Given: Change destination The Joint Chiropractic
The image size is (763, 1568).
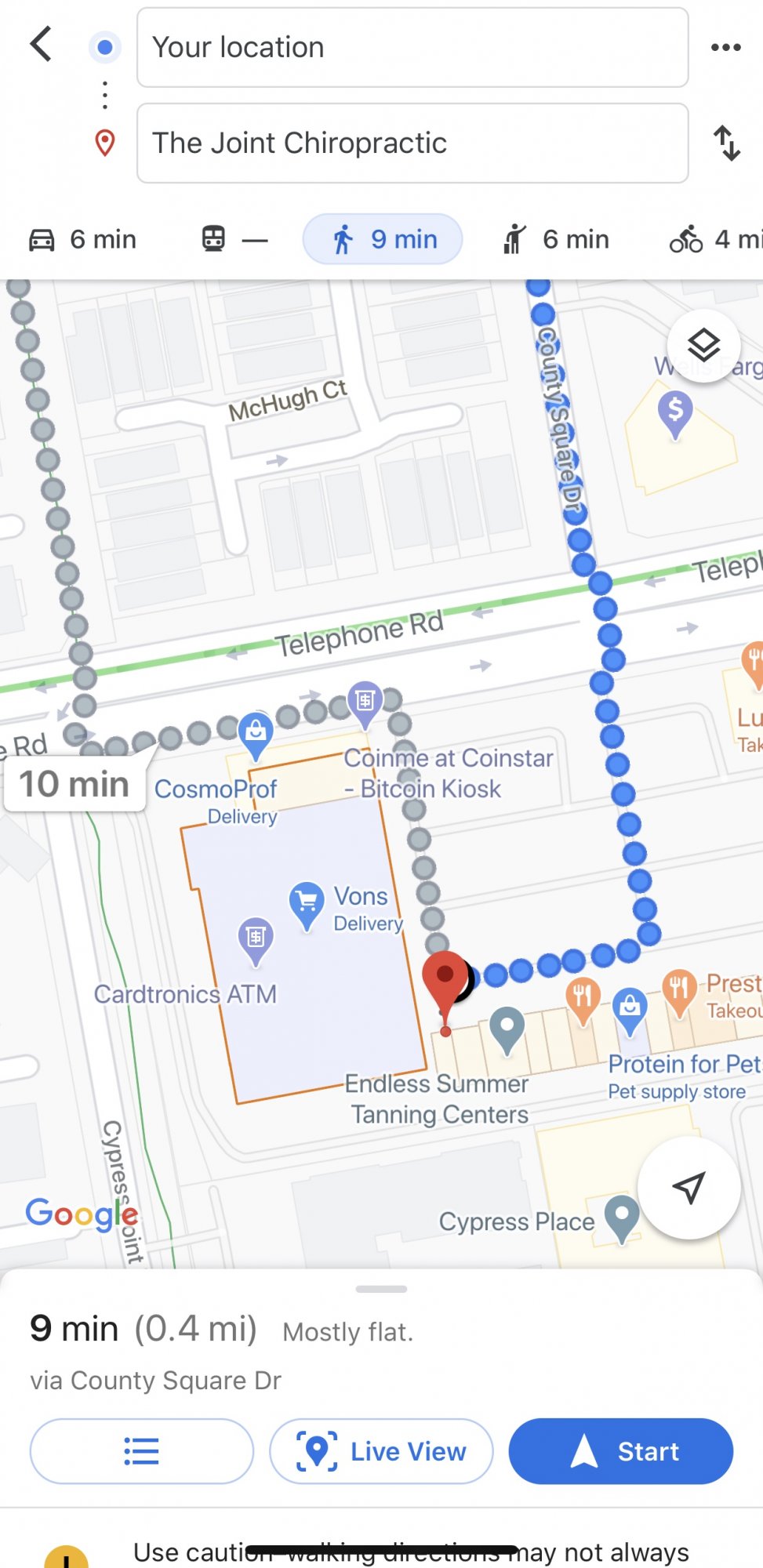Looking at the screenshot, I should pos(412,143).
